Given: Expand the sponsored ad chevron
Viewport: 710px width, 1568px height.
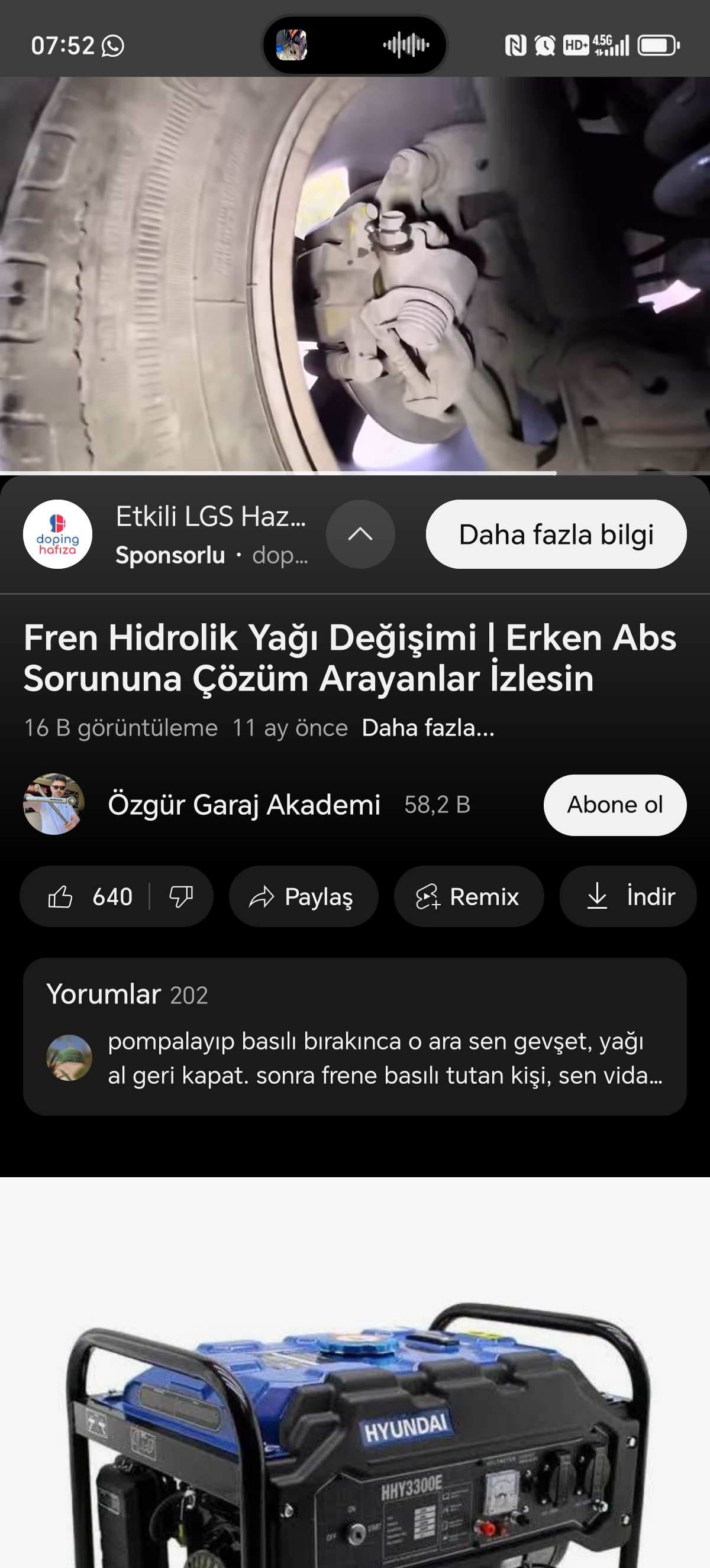Looking at the screenshot, I should (x=360, y=534).
